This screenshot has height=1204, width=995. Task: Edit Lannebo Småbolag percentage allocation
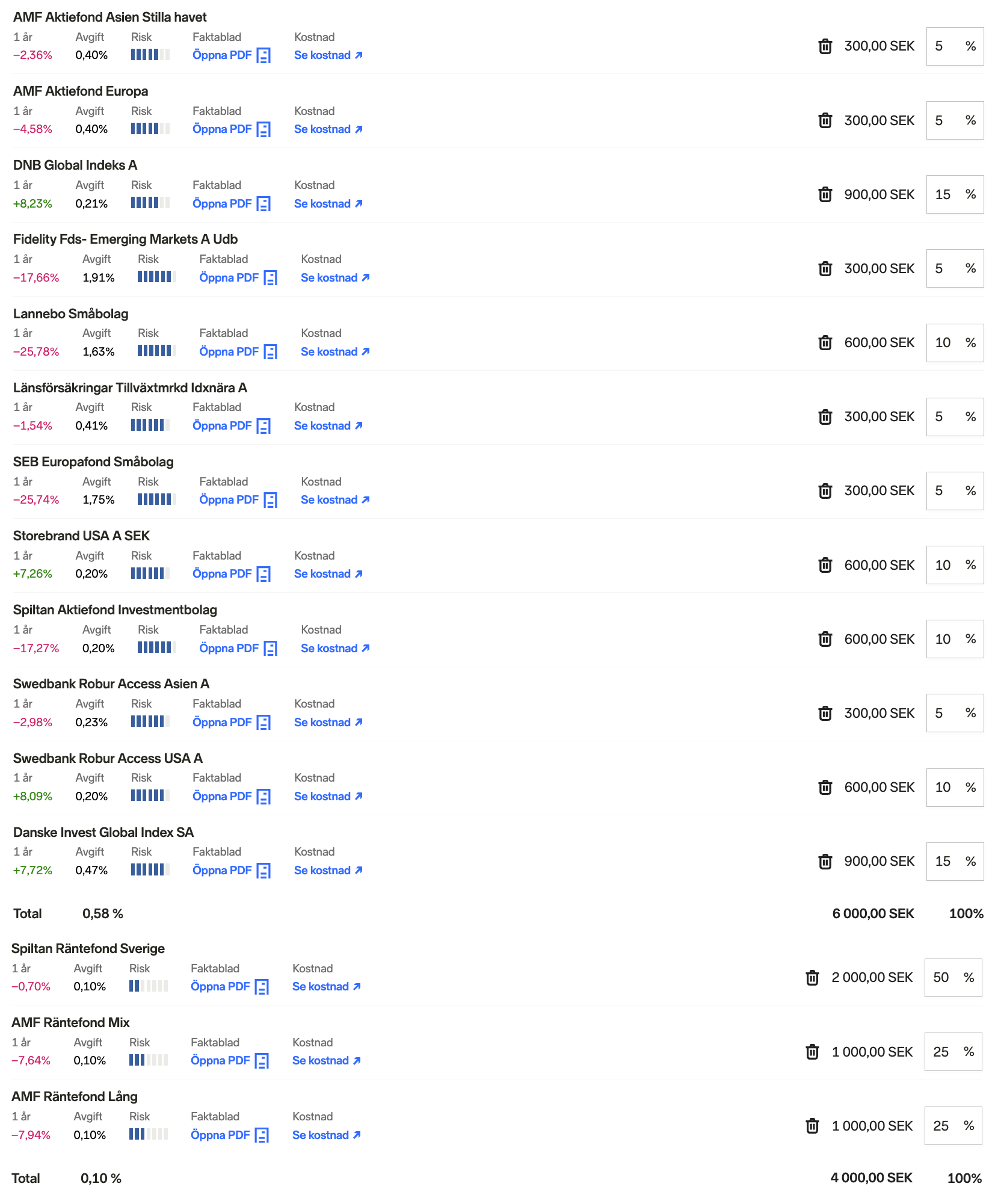coord(944,343)
